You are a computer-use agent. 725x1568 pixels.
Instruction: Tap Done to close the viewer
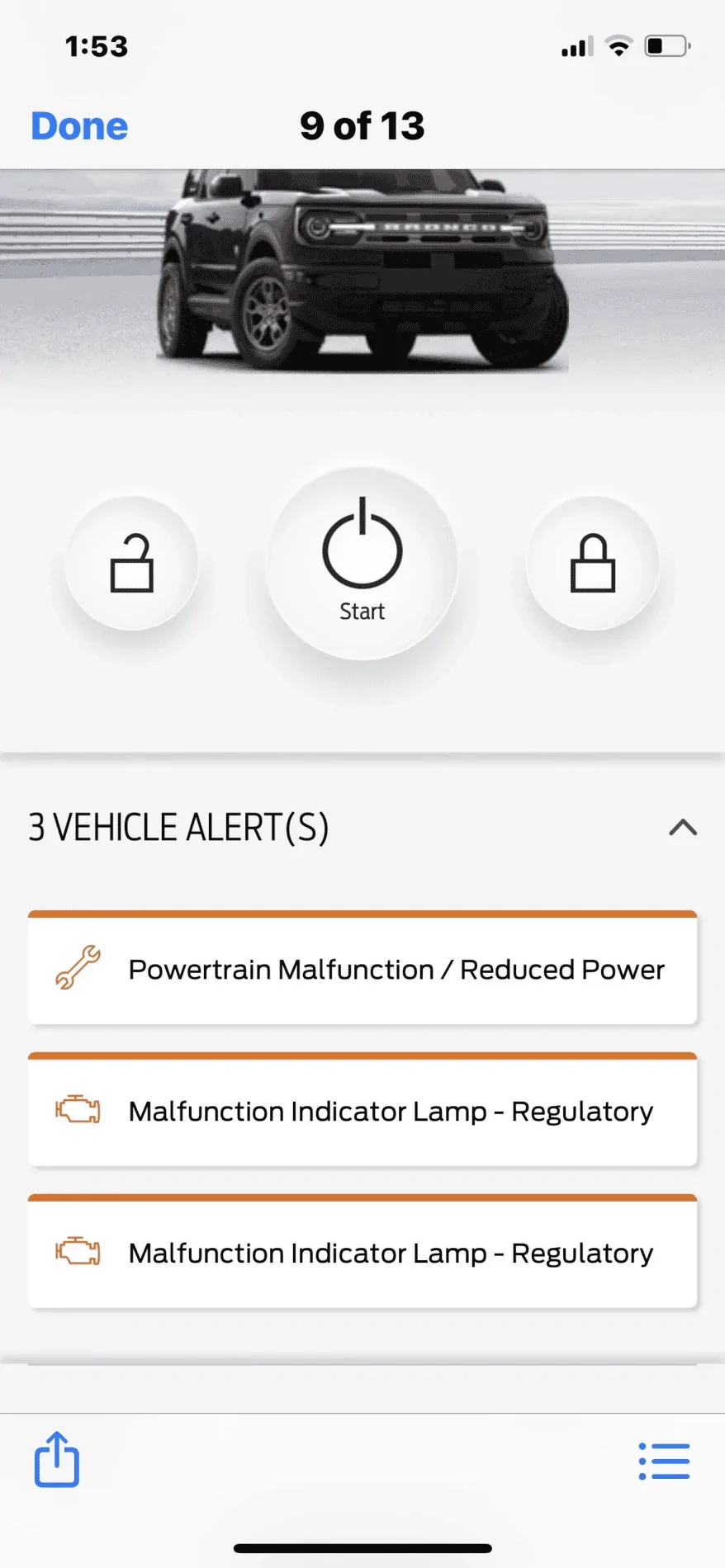[79, 126]
